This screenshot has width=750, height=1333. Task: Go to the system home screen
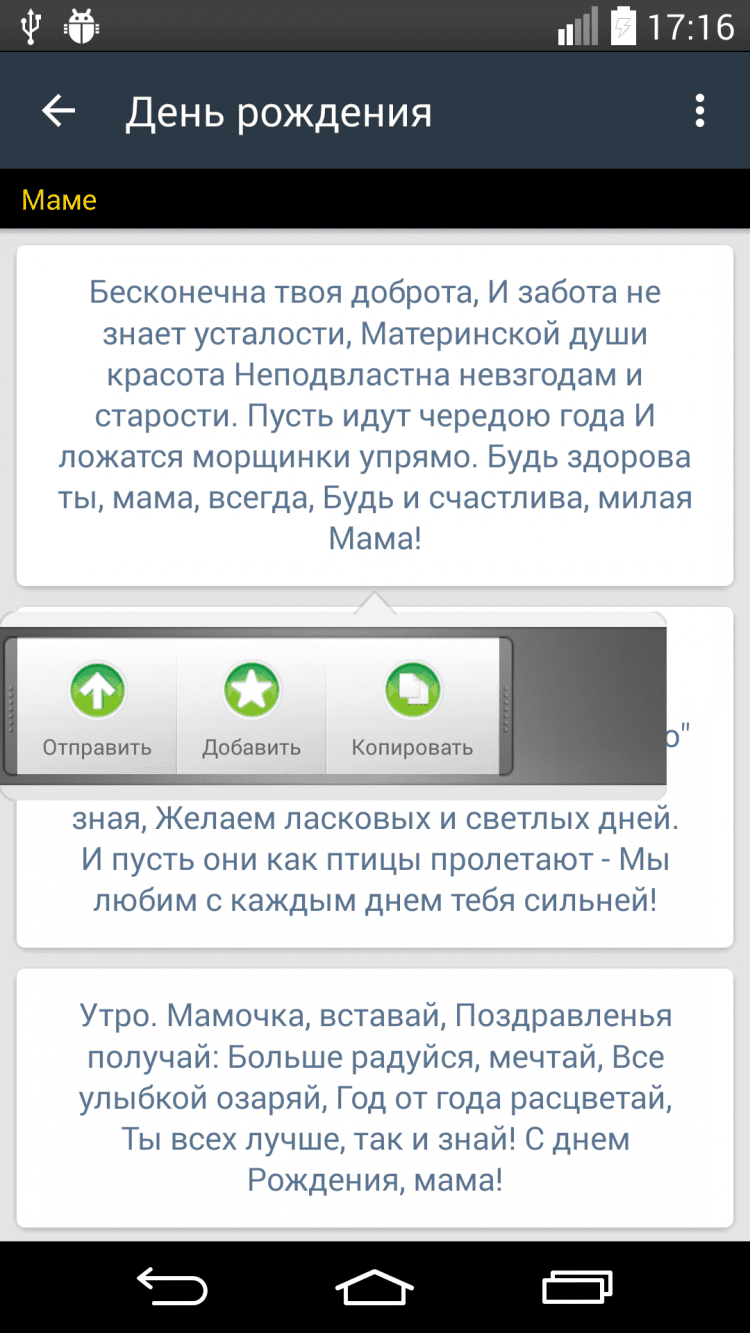tap(374, 1286)
